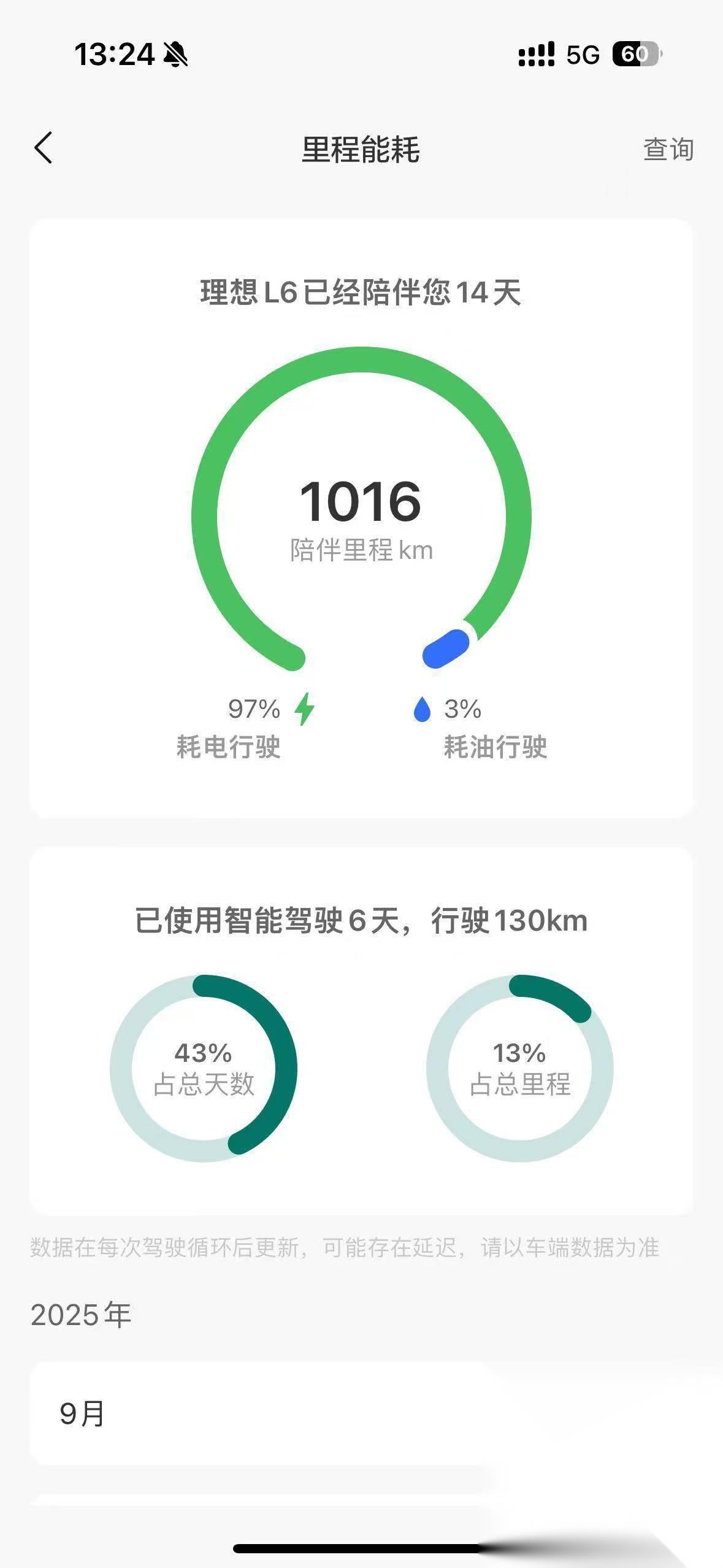
Task: Tap the lightning bolt electric driving icon
Action: pyautogui.click(x=305, y=712)
